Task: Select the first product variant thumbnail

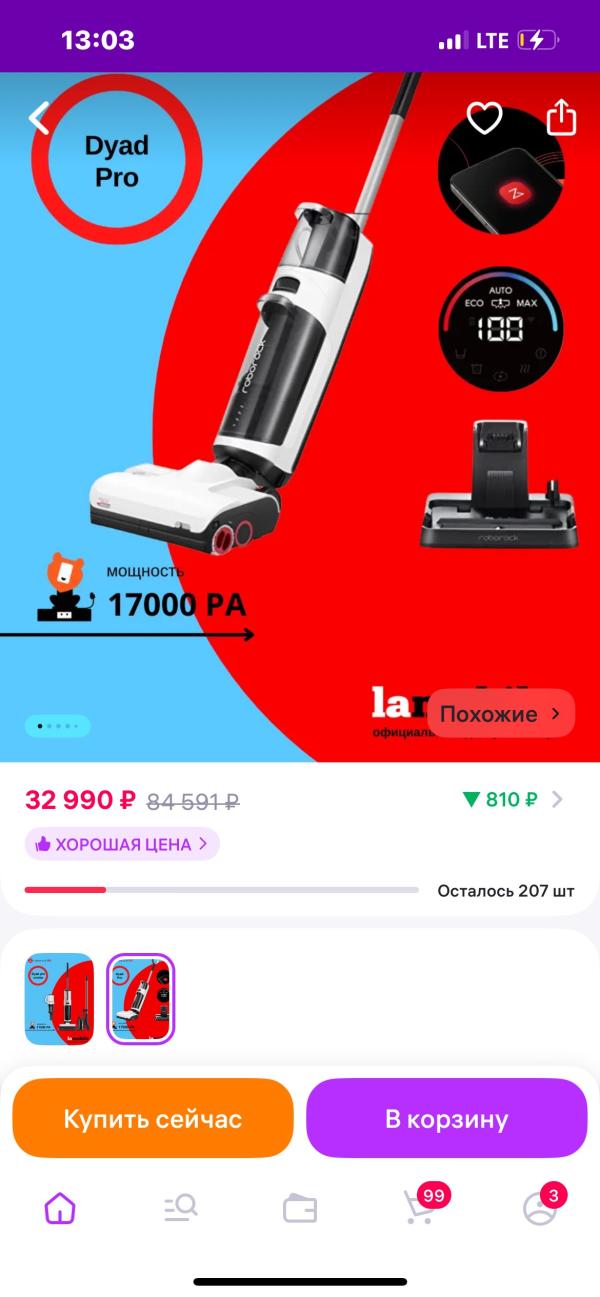Action: [60, 999]
